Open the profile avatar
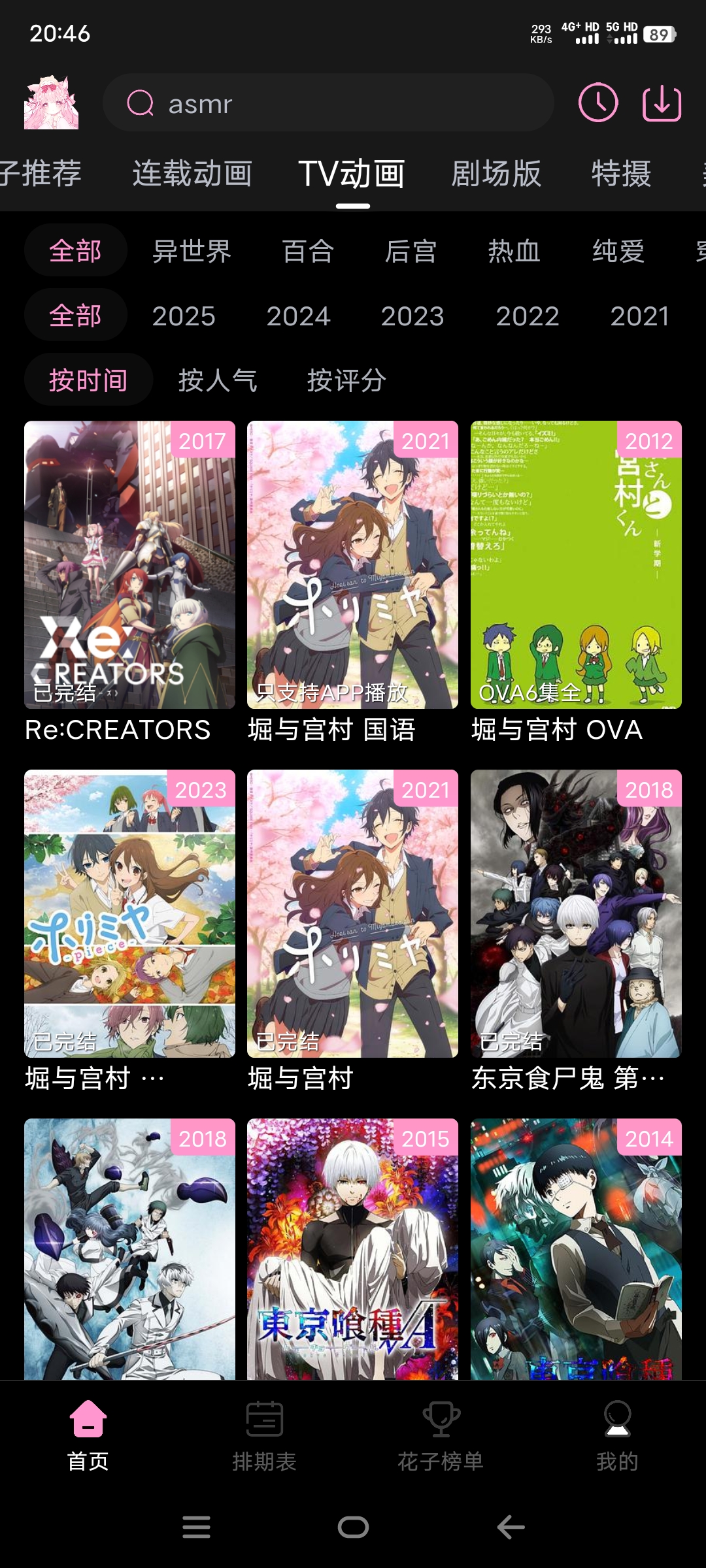706x1568 pixels. click(x=51, y=103)
